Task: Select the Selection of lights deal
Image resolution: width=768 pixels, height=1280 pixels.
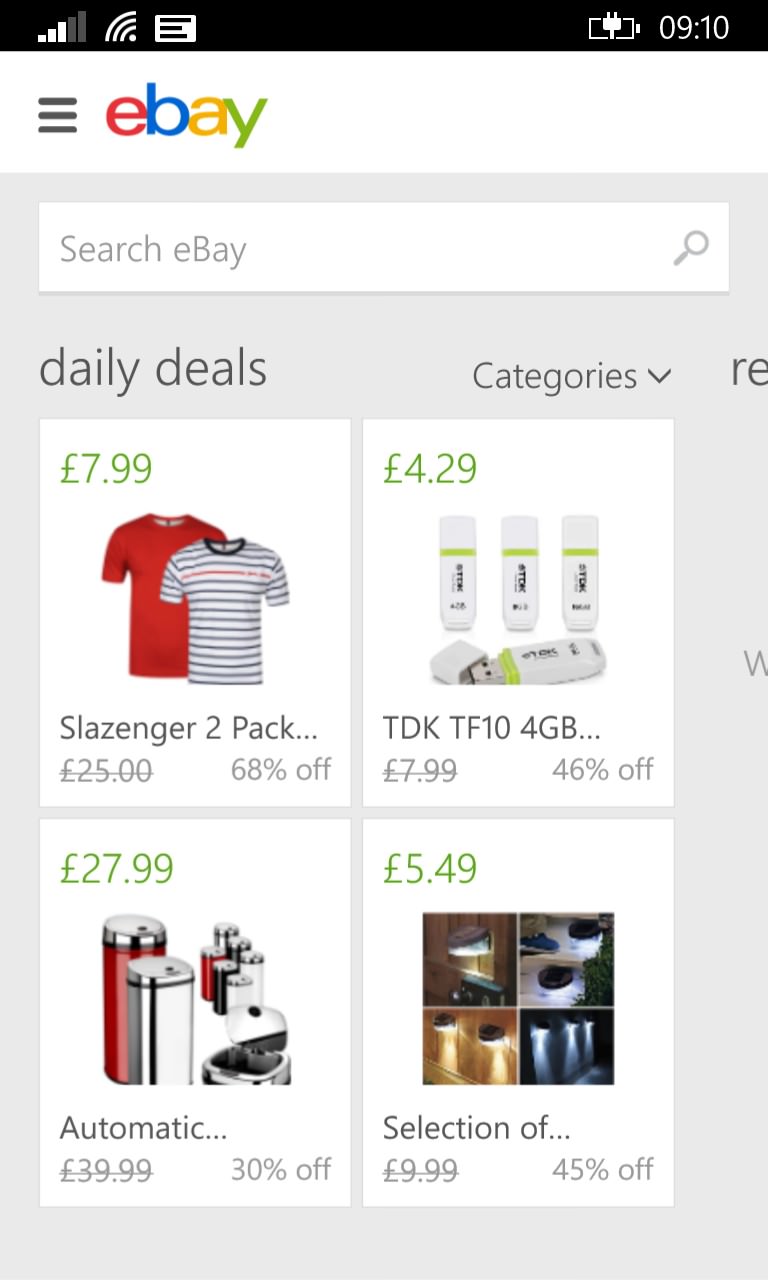Action: coord(518,1012)
